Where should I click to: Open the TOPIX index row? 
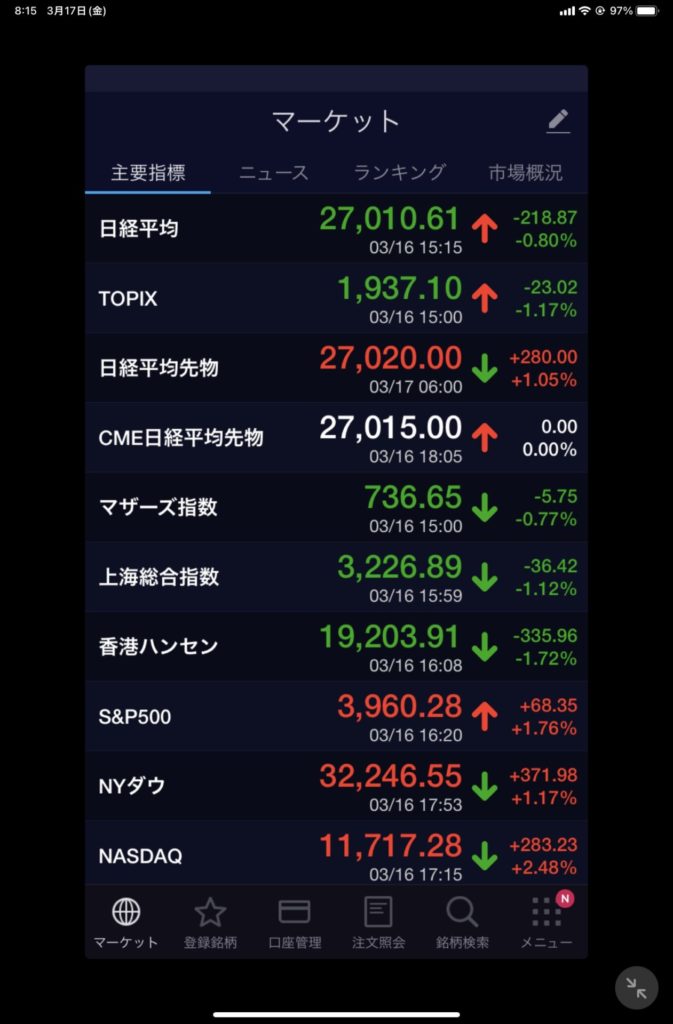(336, 298)
